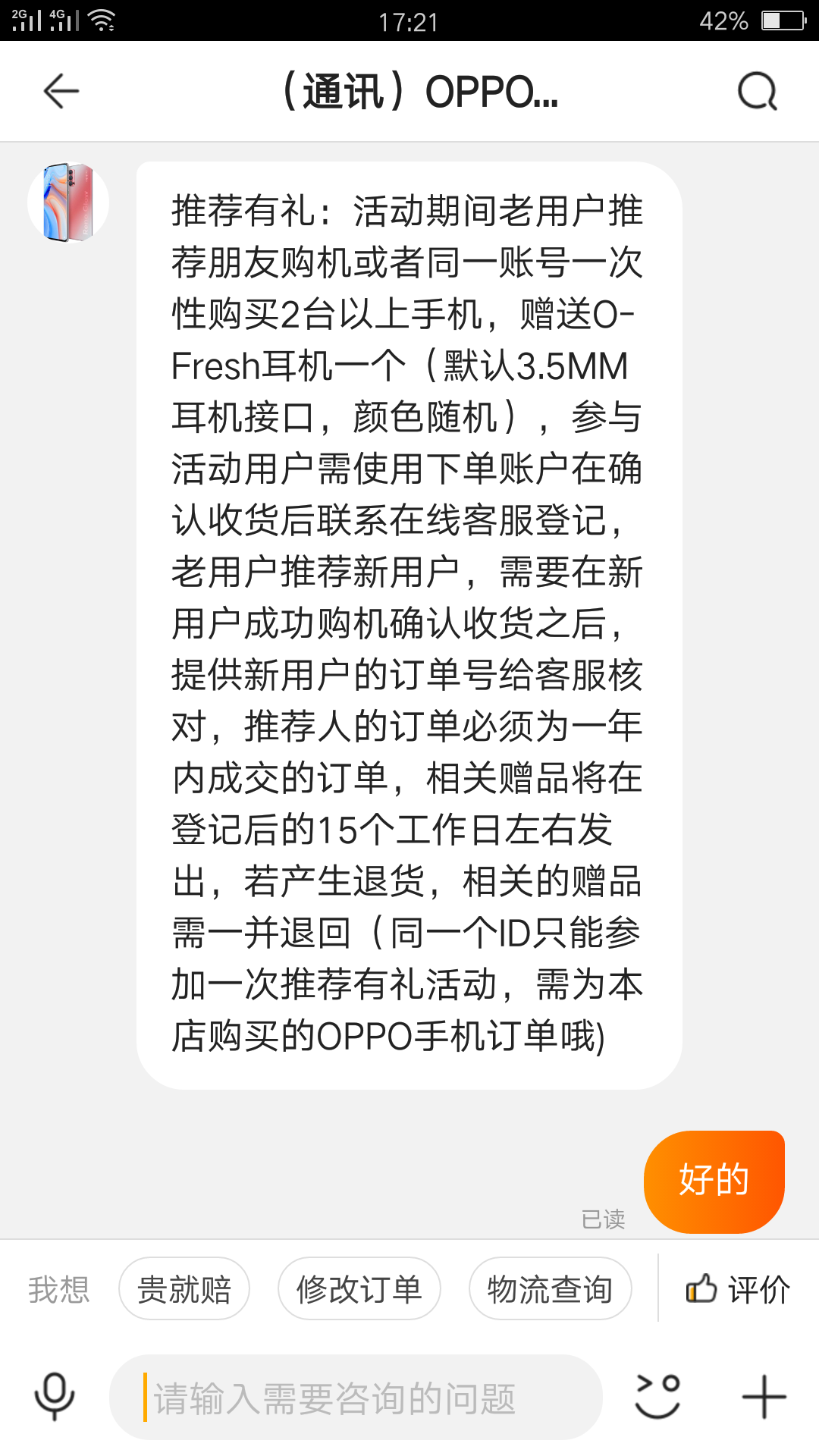This screenshot has height=1456, width=819.
Task: Tap the 我想 shortcut label
Action: 58,1288
